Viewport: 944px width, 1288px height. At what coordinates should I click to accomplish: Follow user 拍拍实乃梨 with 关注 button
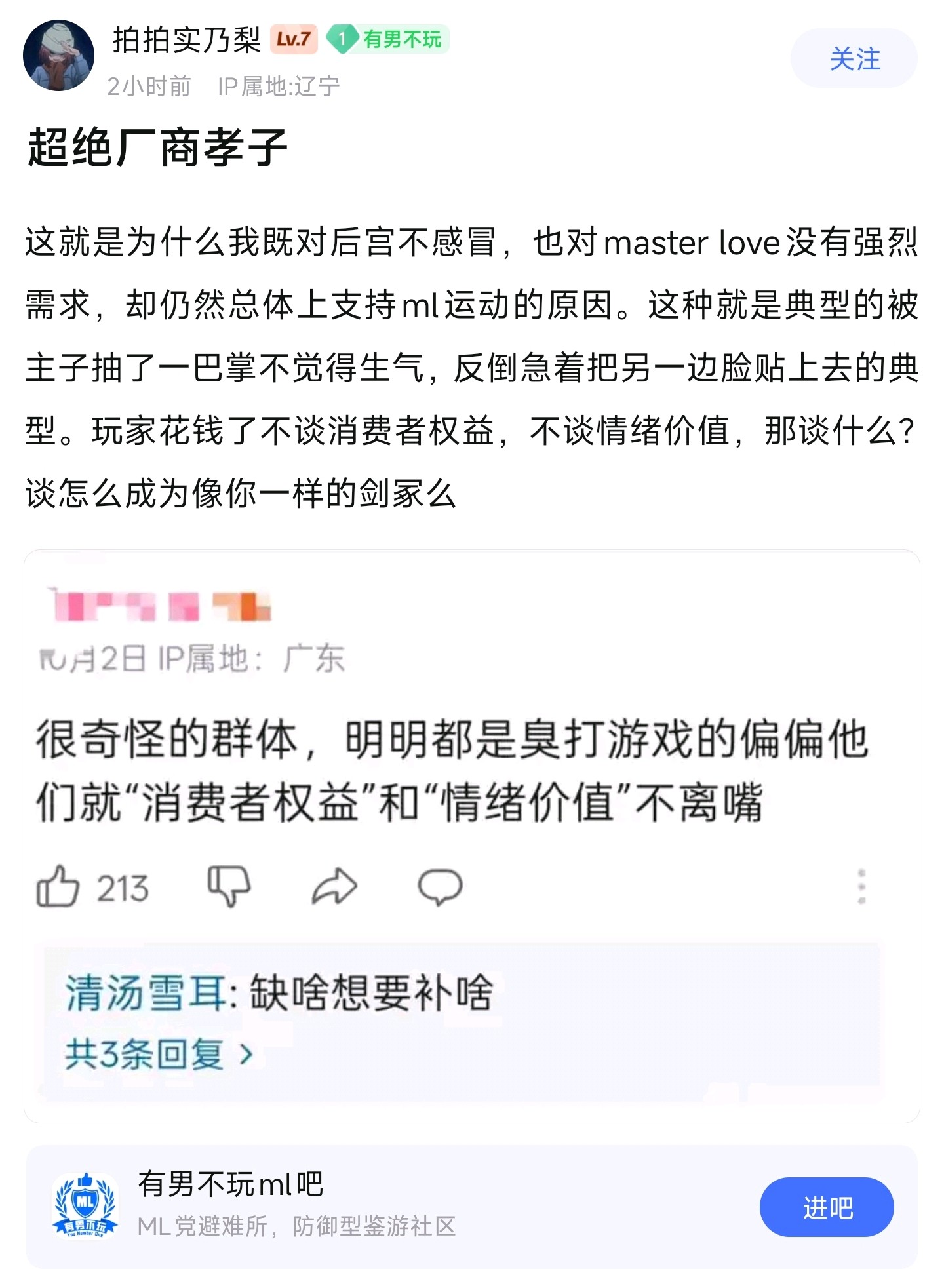[854, 59]
